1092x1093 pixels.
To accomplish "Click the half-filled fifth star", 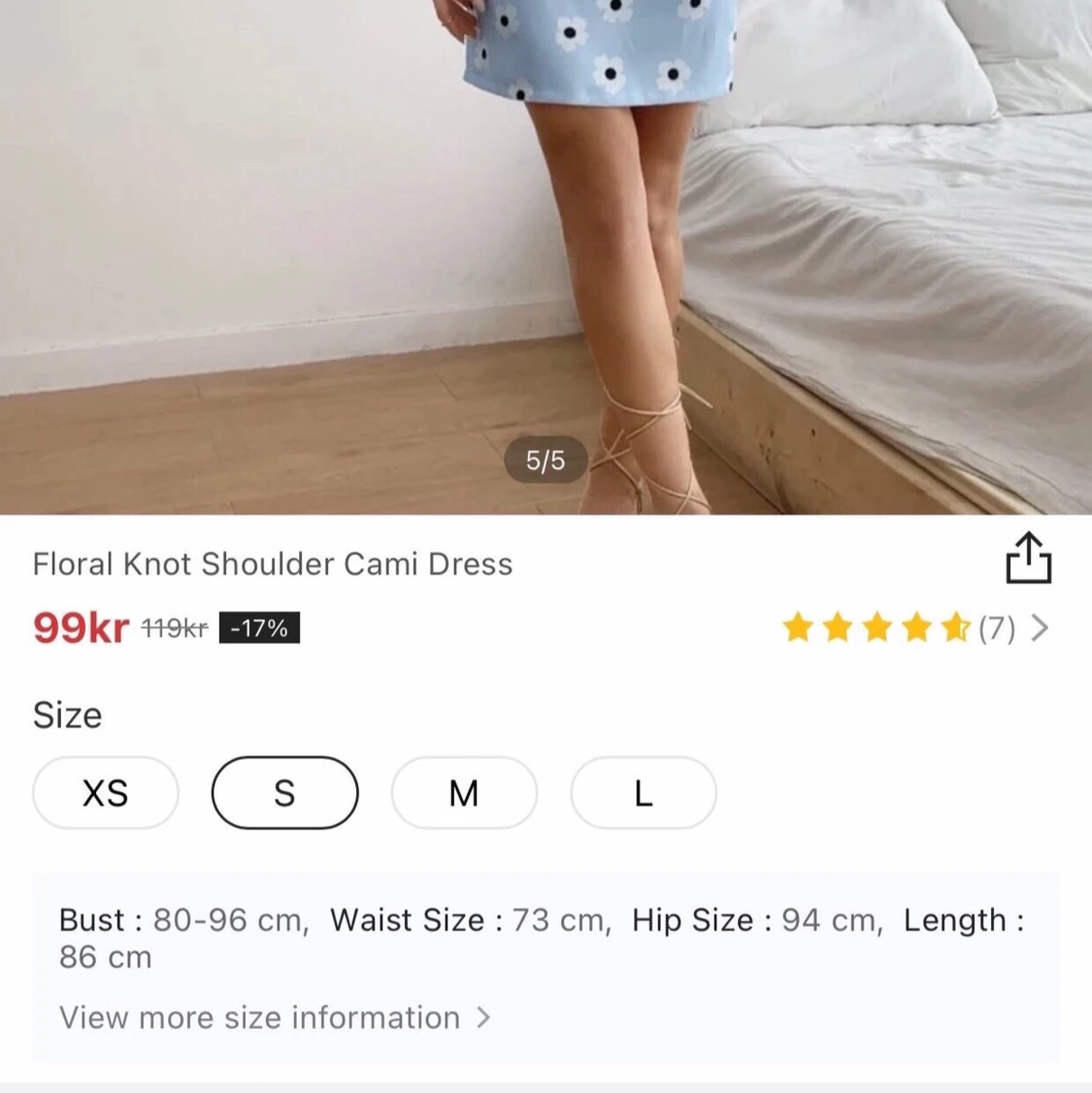I will [955, 629].
